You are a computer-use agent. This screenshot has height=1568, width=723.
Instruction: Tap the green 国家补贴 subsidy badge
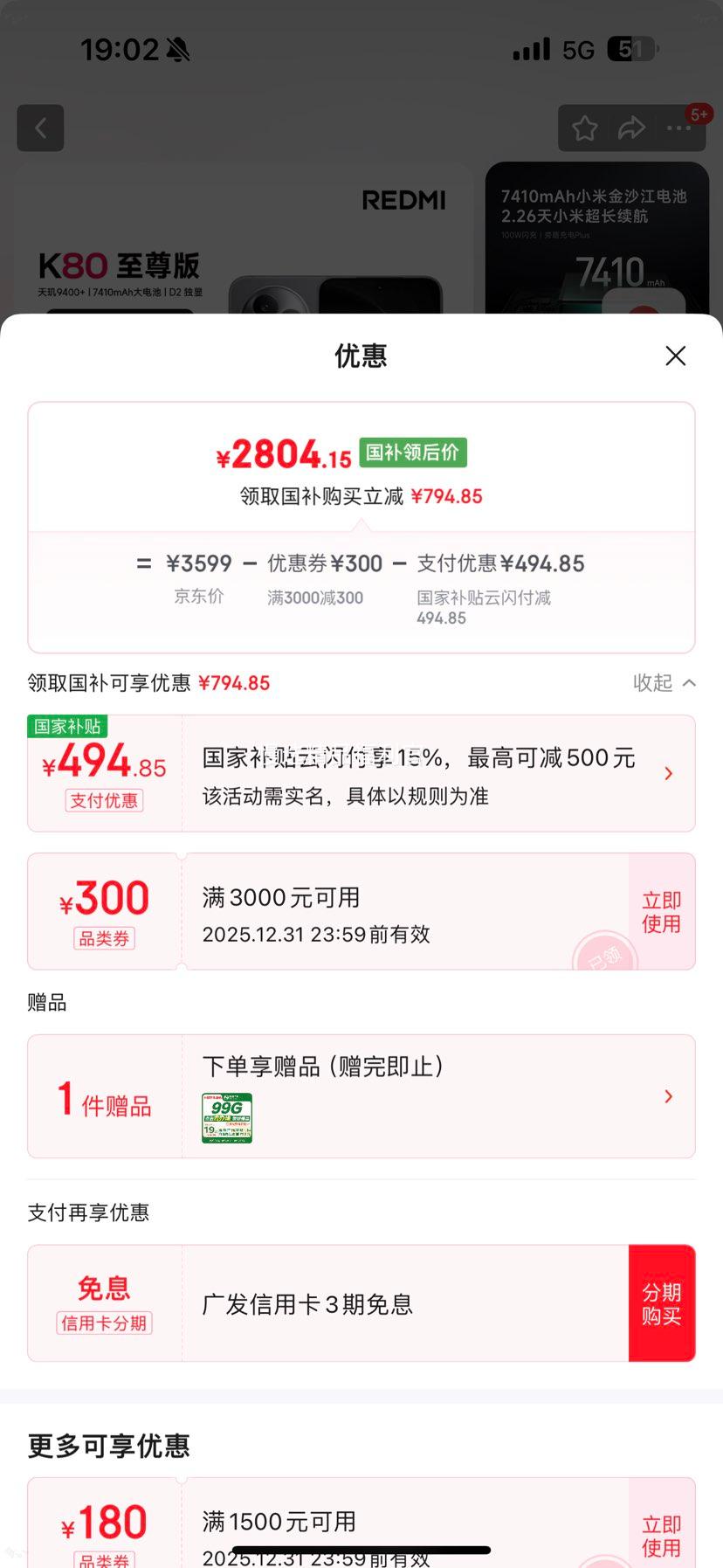[x=67, y=727]
